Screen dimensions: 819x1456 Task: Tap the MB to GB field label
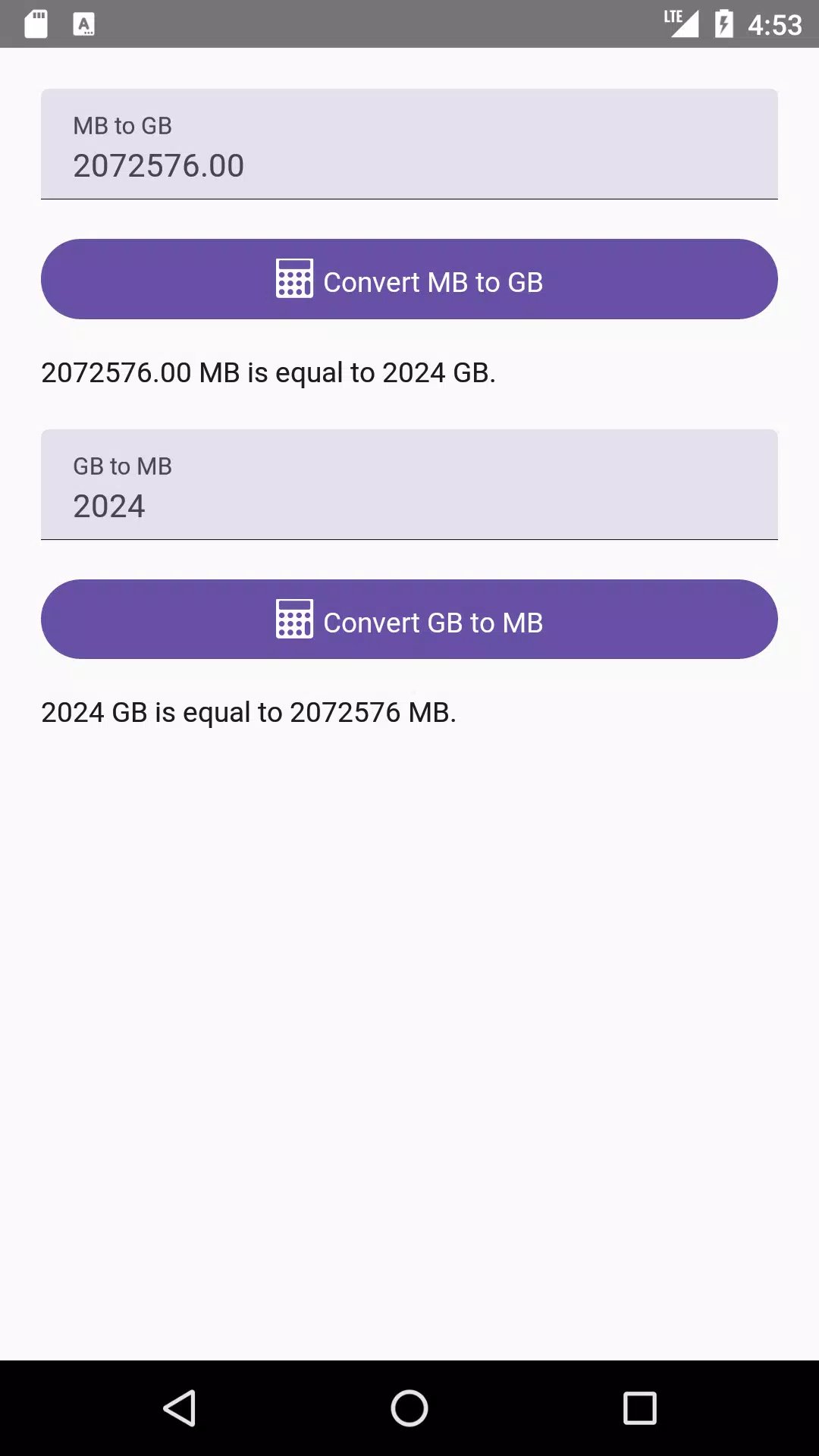[122, 125]
